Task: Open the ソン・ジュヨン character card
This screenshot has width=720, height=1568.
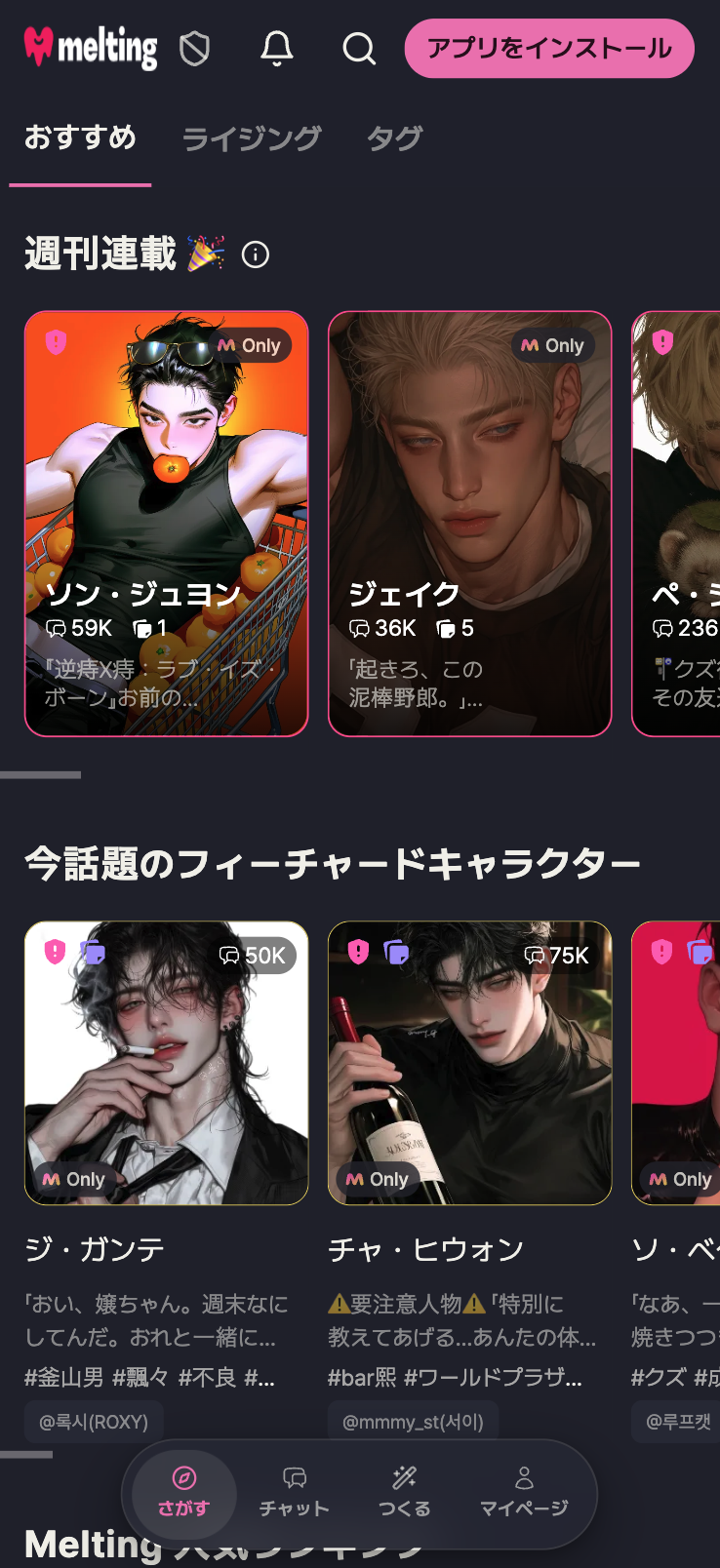Action: tap(167, 524)
